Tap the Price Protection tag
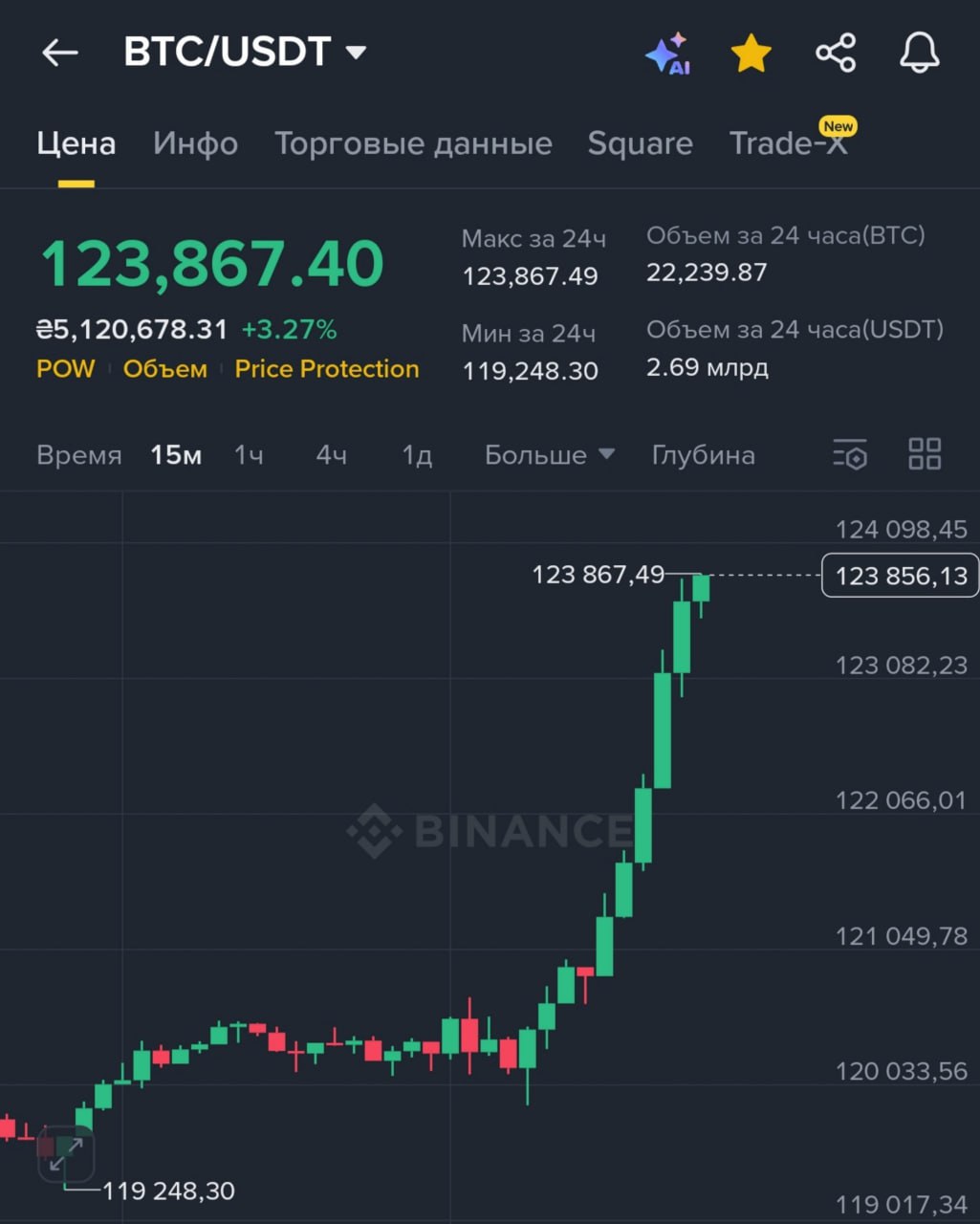The width and height of the screenshot is (980, 1224). [x=327, y=369]
